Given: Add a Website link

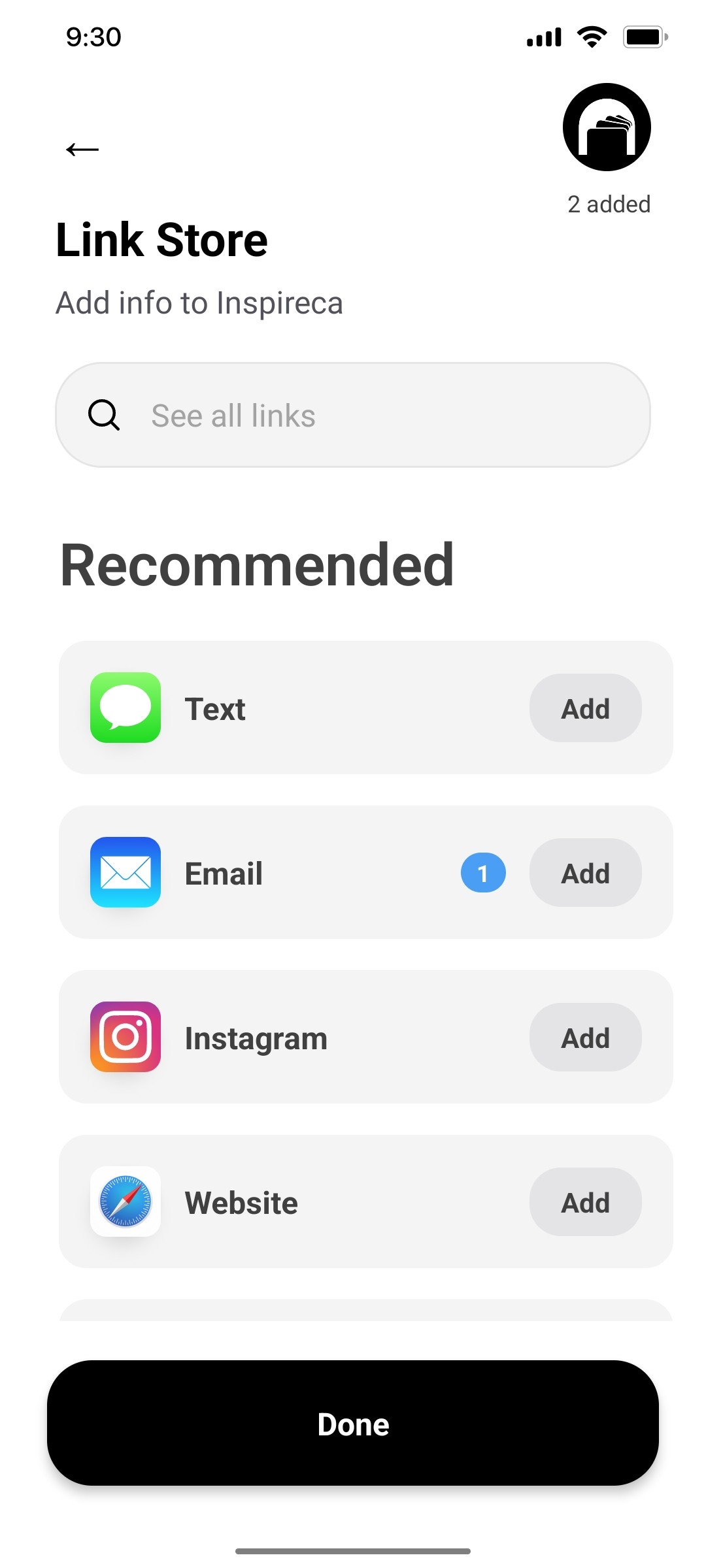Looking at the screenshot, I should pos(585,1202).
